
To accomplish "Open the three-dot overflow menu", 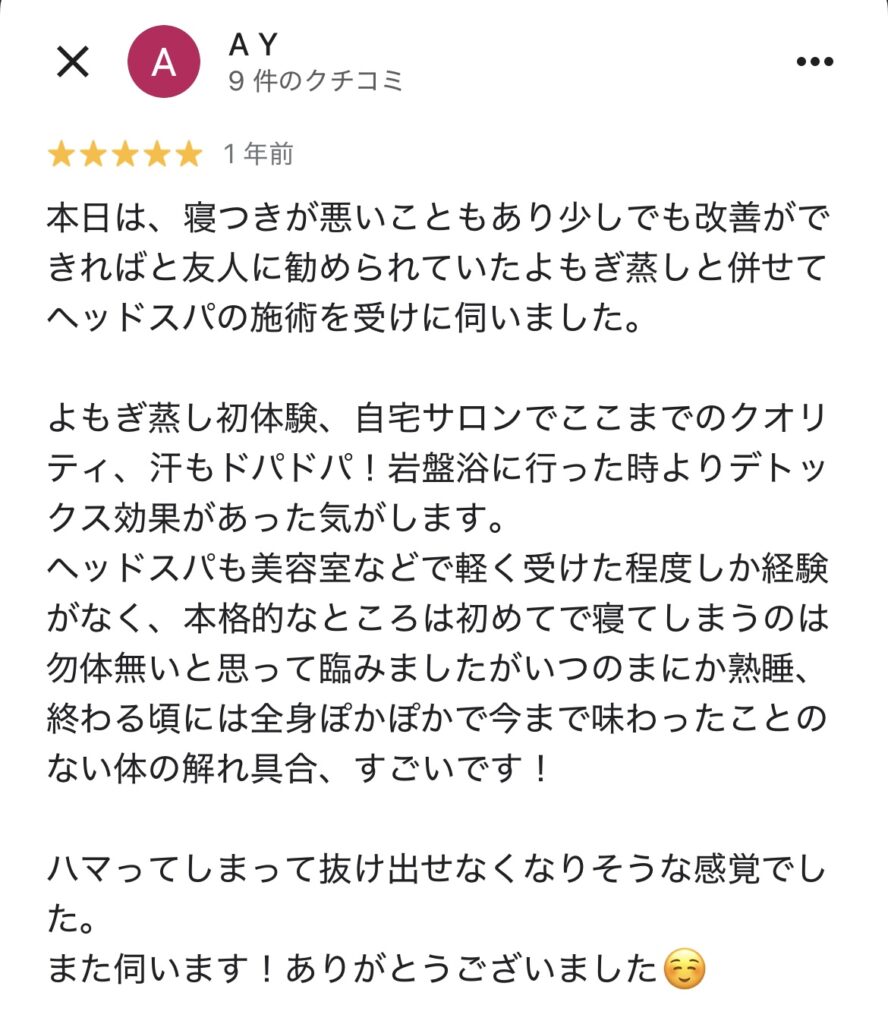I will 814,62.
